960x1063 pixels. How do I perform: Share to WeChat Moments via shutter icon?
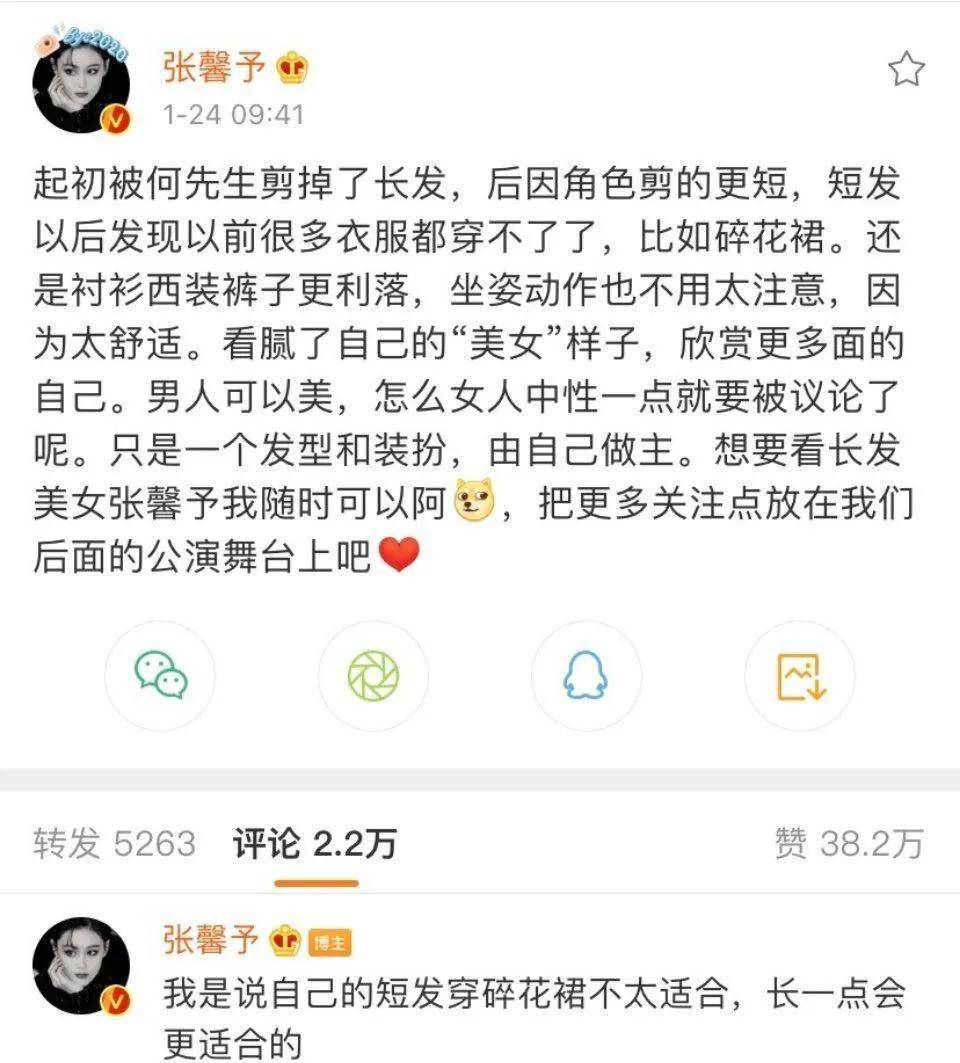click(x=373, y=676)
